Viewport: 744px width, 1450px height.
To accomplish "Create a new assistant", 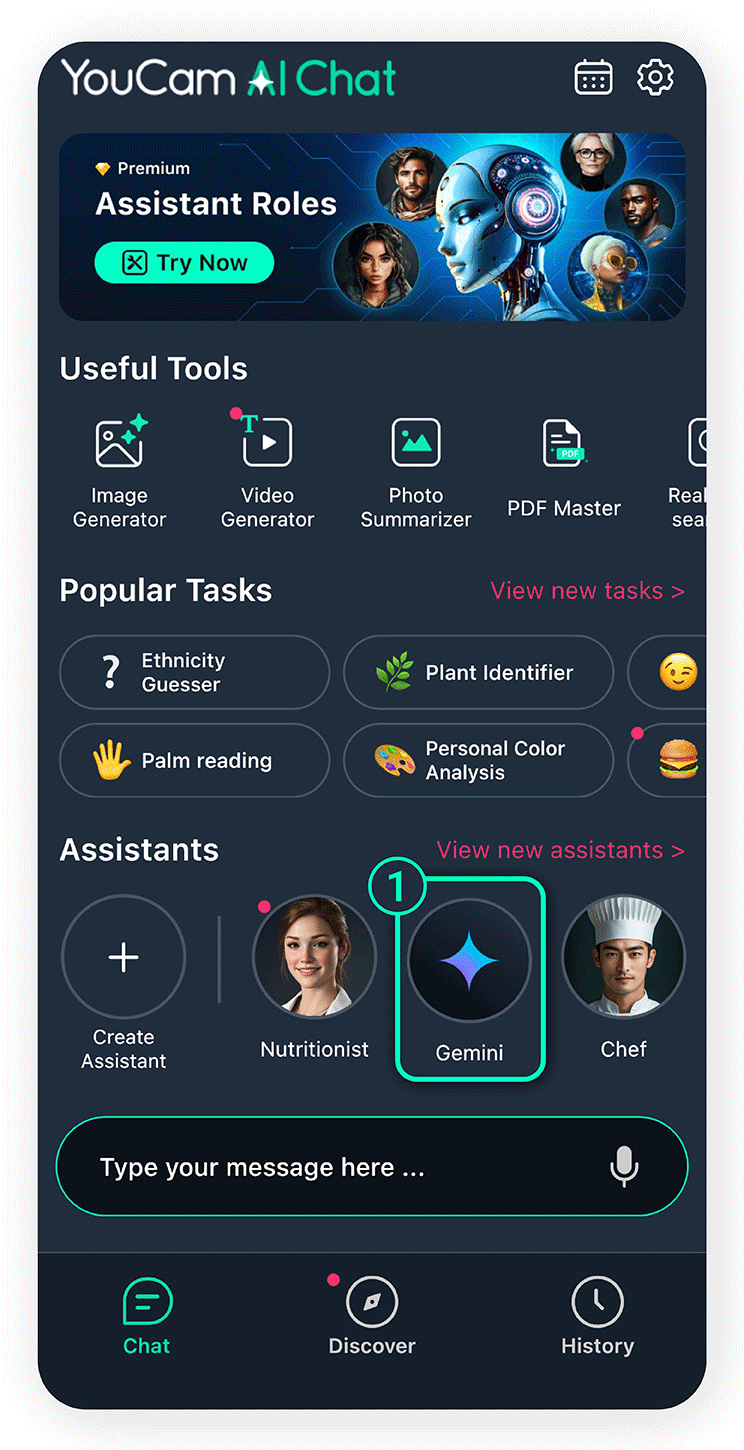I will click(124, 957).
